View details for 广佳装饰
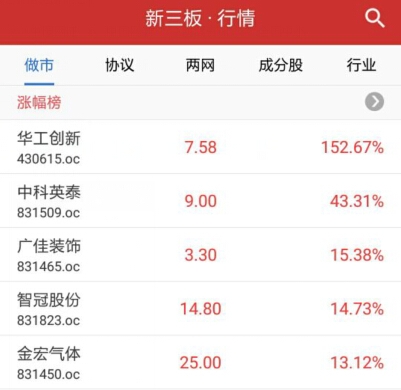Viewport: 401px width, 390px height. pyautogui.click(x=200, y=255)
